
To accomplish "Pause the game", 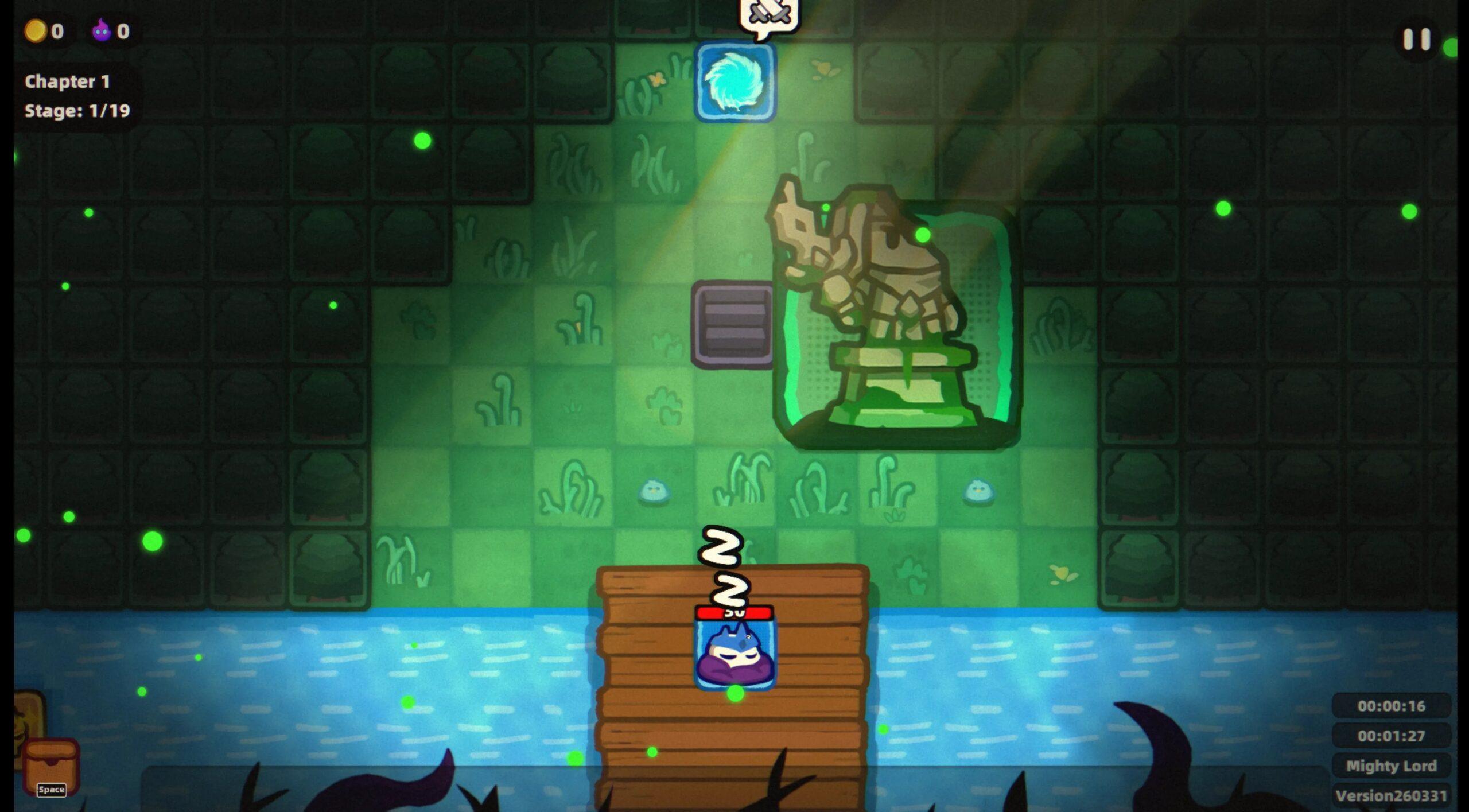I will coord(1416,40).
